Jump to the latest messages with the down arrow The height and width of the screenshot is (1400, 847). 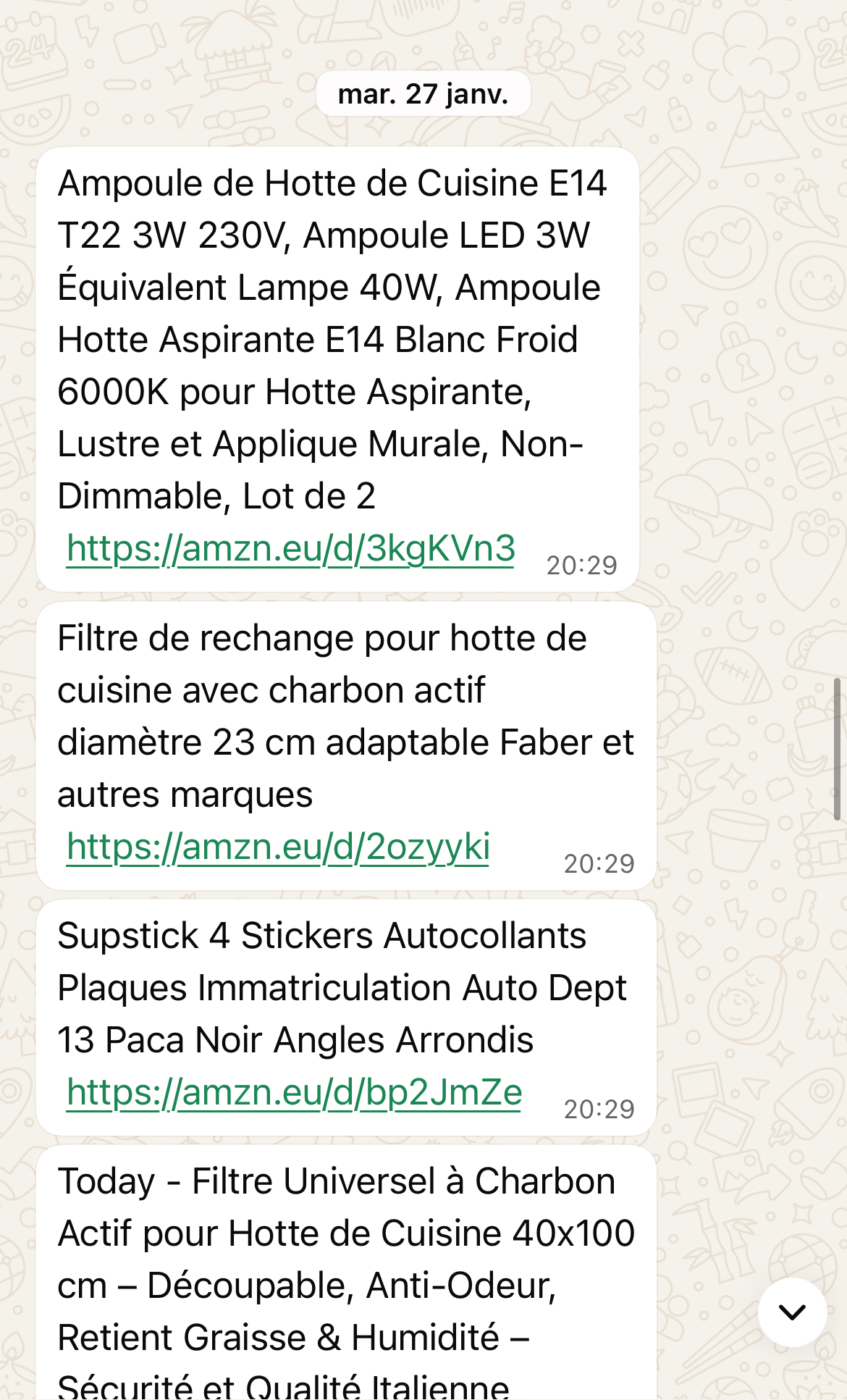pyautogui.click(x=792, y=1312)
